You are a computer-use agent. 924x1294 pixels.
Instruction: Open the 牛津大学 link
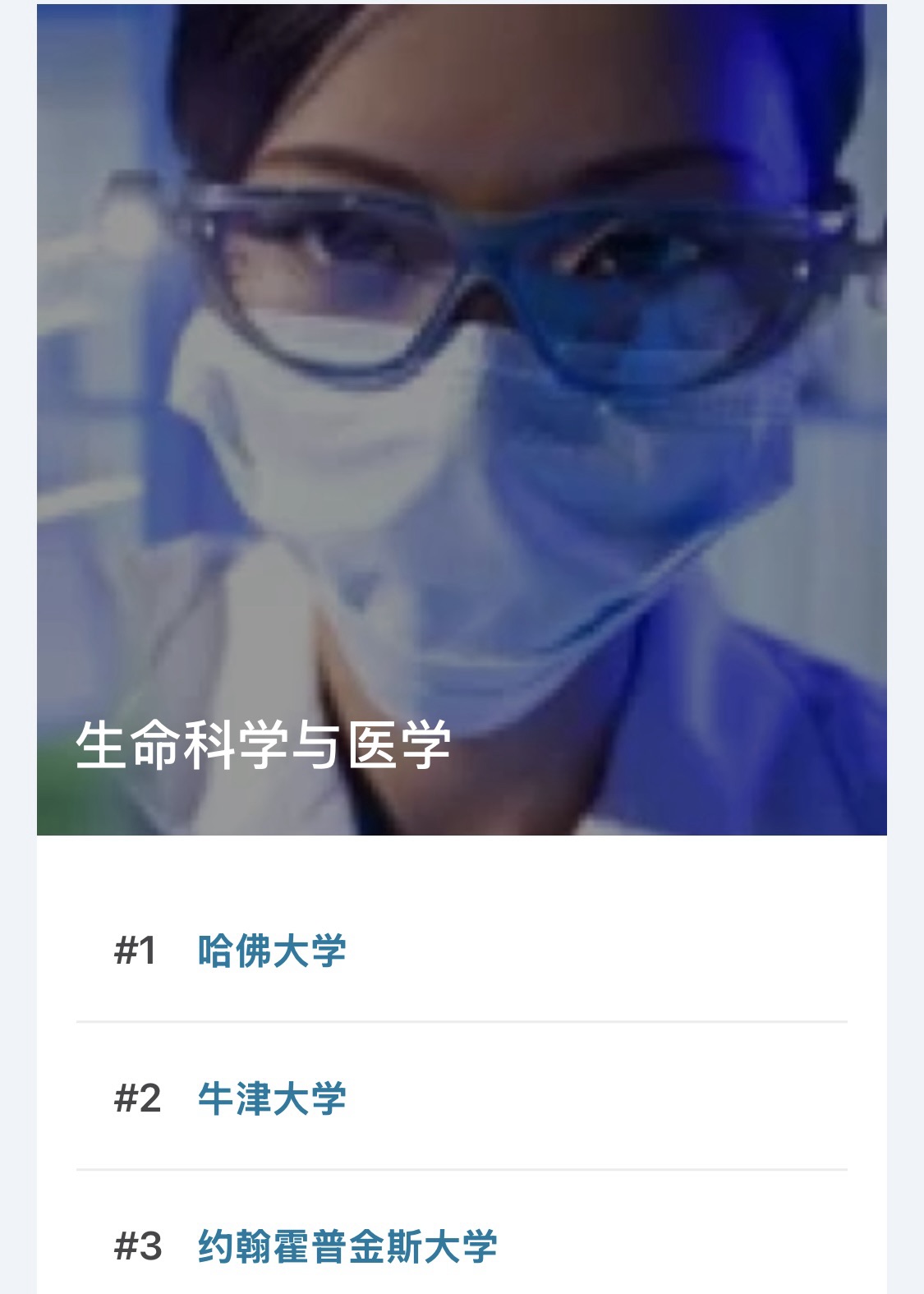(x=272, y=1098)
